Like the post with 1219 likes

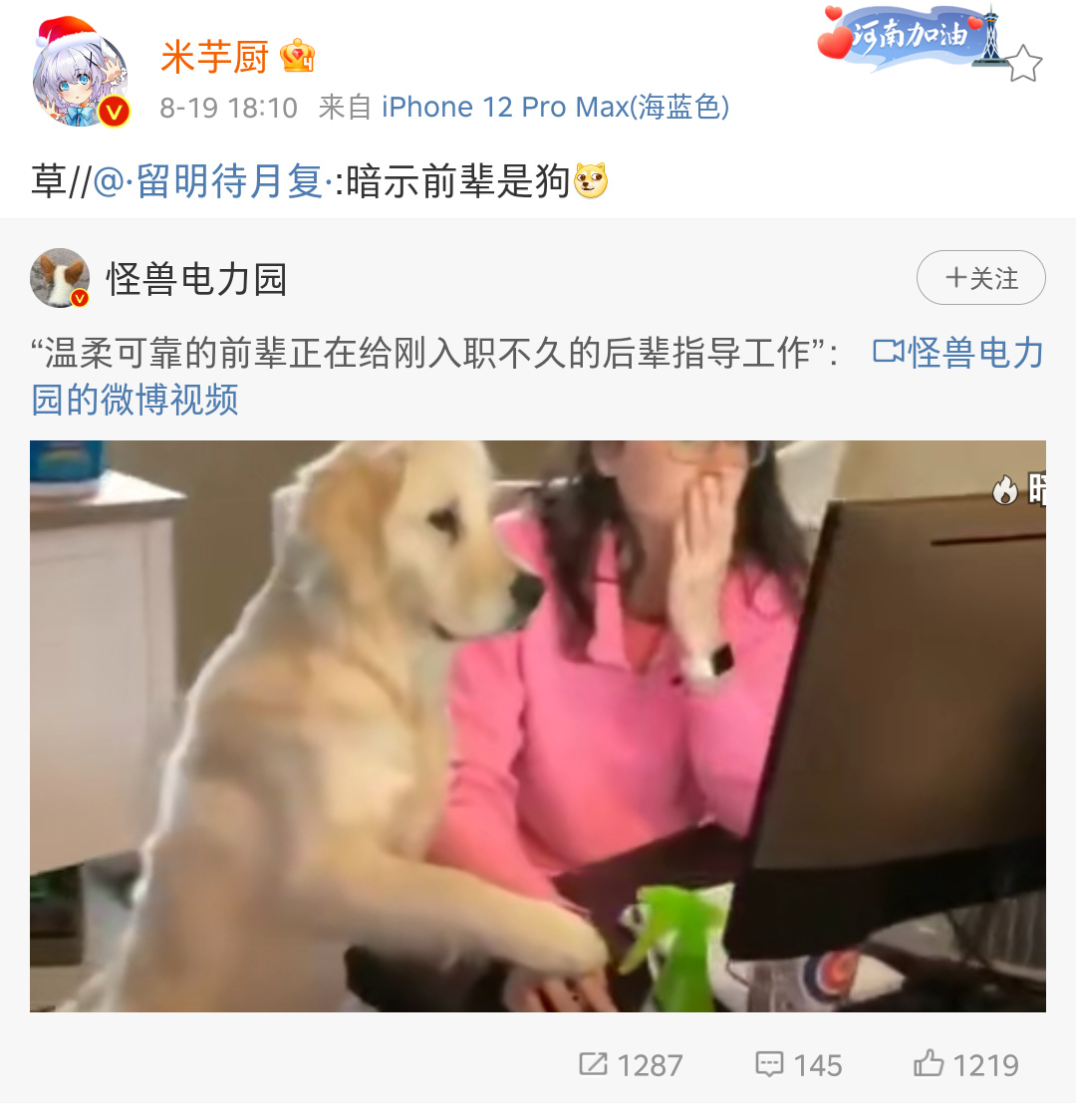click(x=965, y=1064)
